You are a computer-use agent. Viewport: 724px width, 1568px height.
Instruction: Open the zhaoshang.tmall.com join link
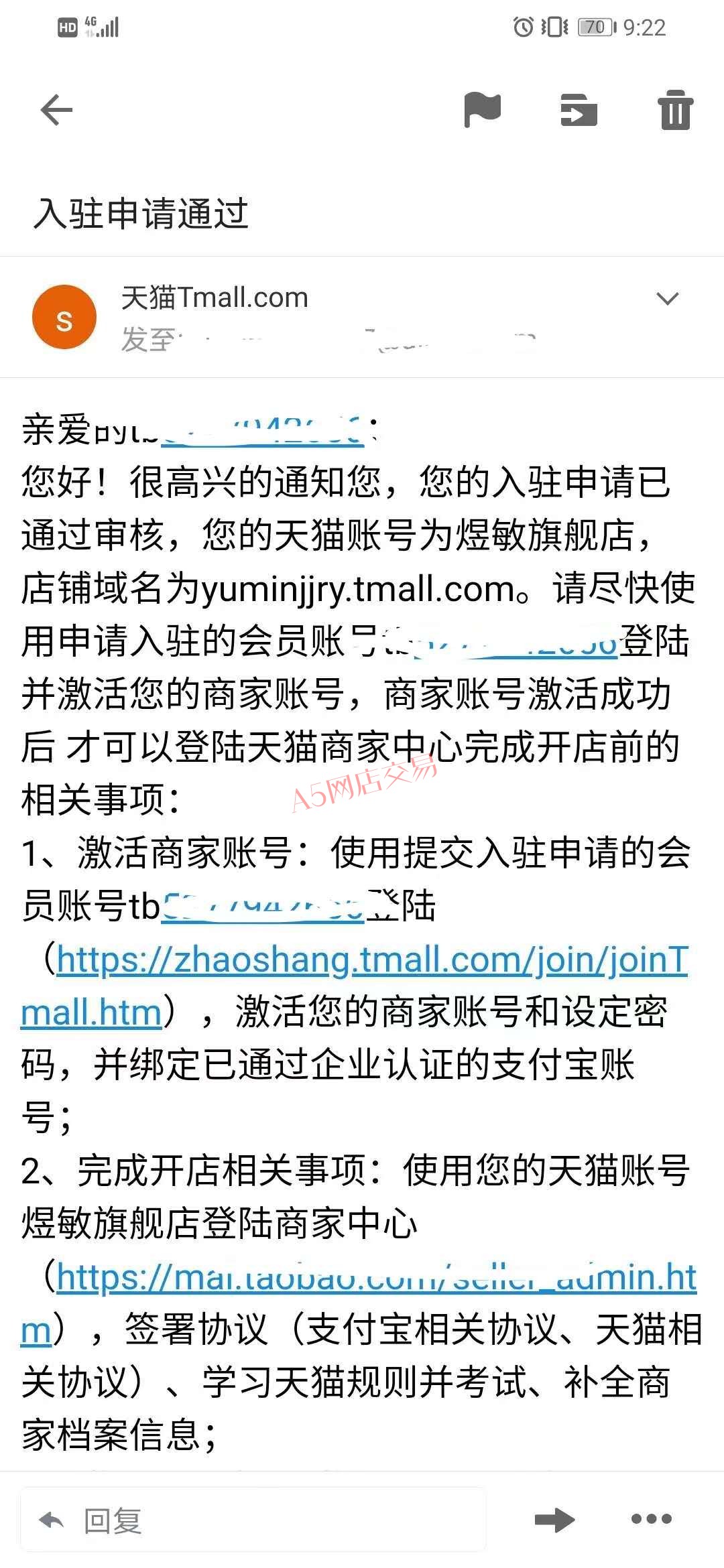point(355,986)
